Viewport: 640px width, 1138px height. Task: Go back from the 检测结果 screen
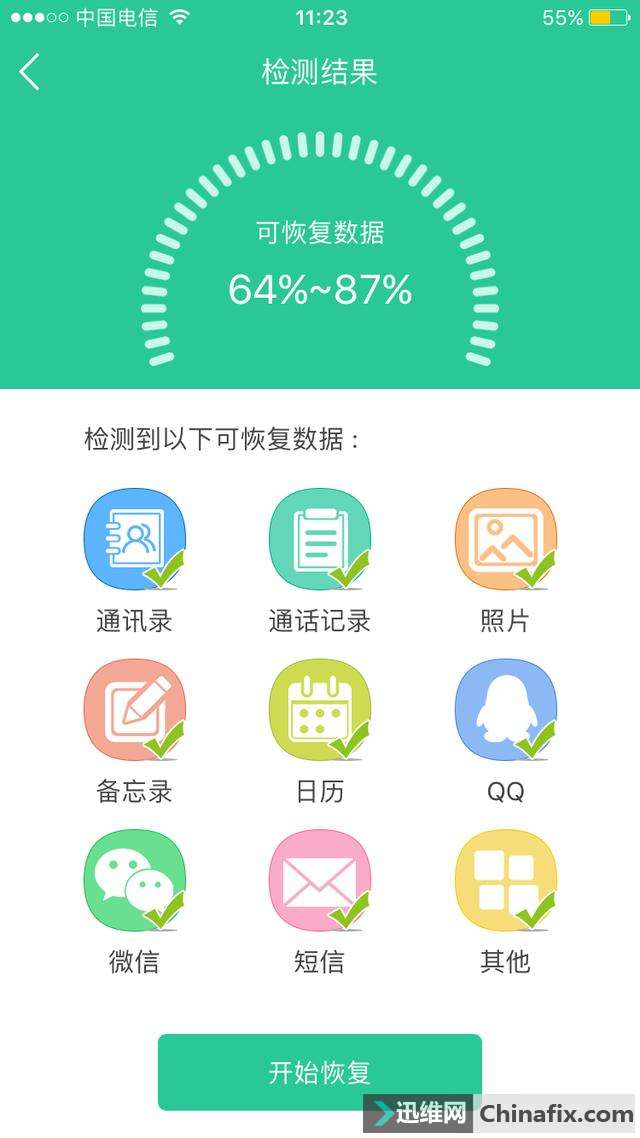pos(30,72)
